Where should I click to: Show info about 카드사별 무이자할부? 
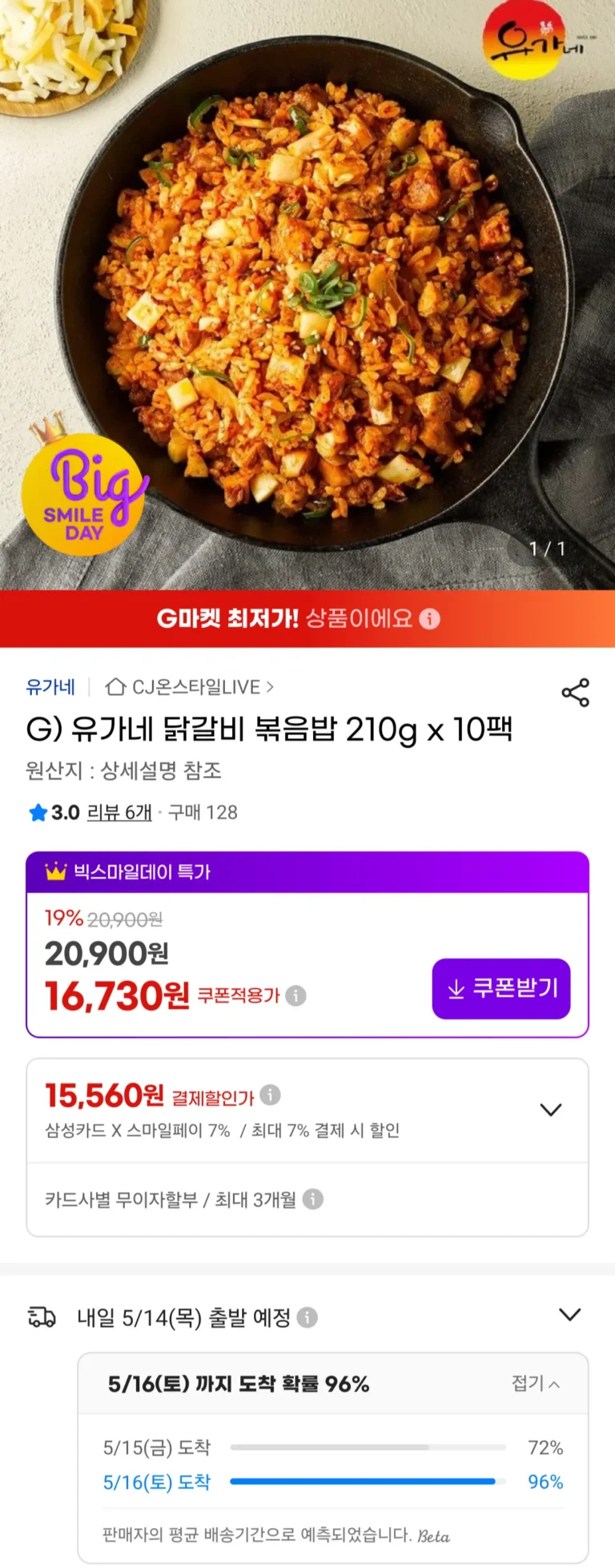pyautogui.click(x=313, y=1199)
